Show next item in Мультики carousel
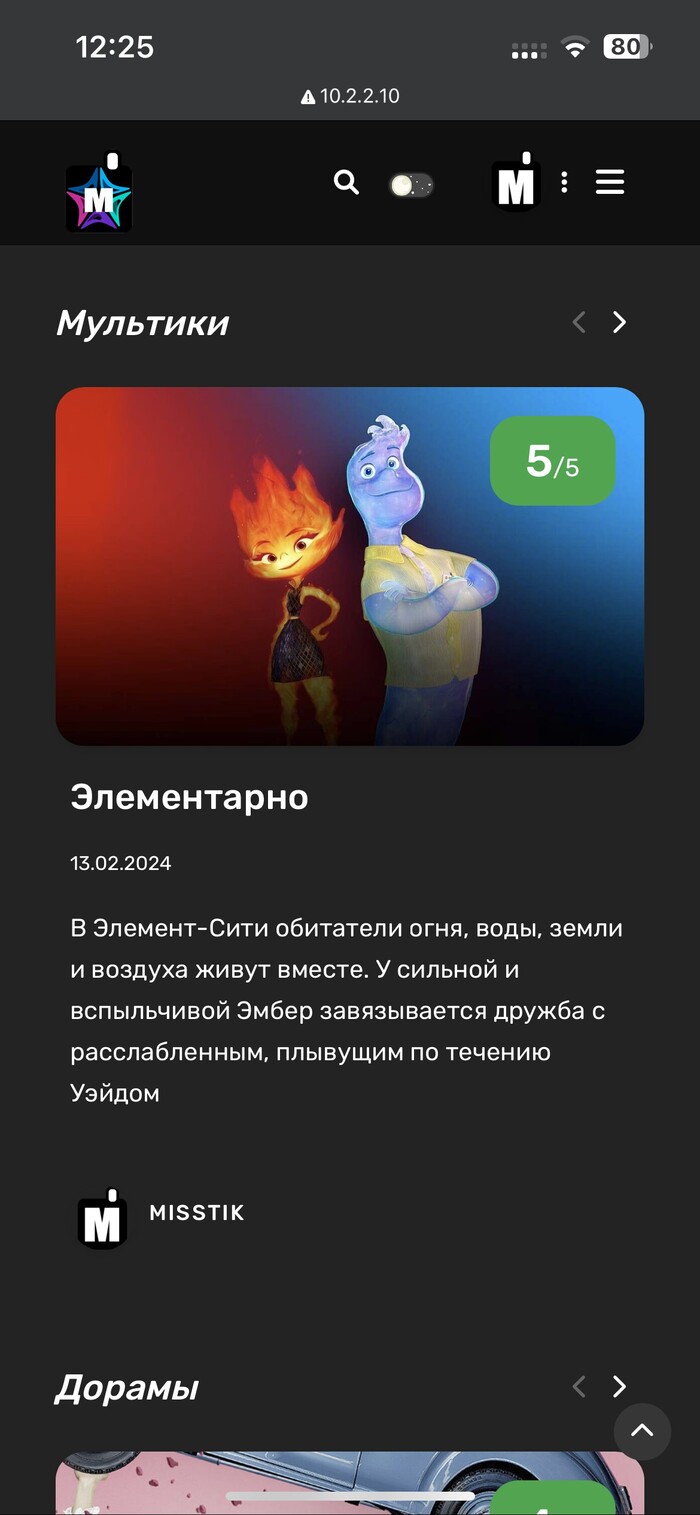This screenshot has height=1515, width=700. pyautogui.click(x=619, y=322)
